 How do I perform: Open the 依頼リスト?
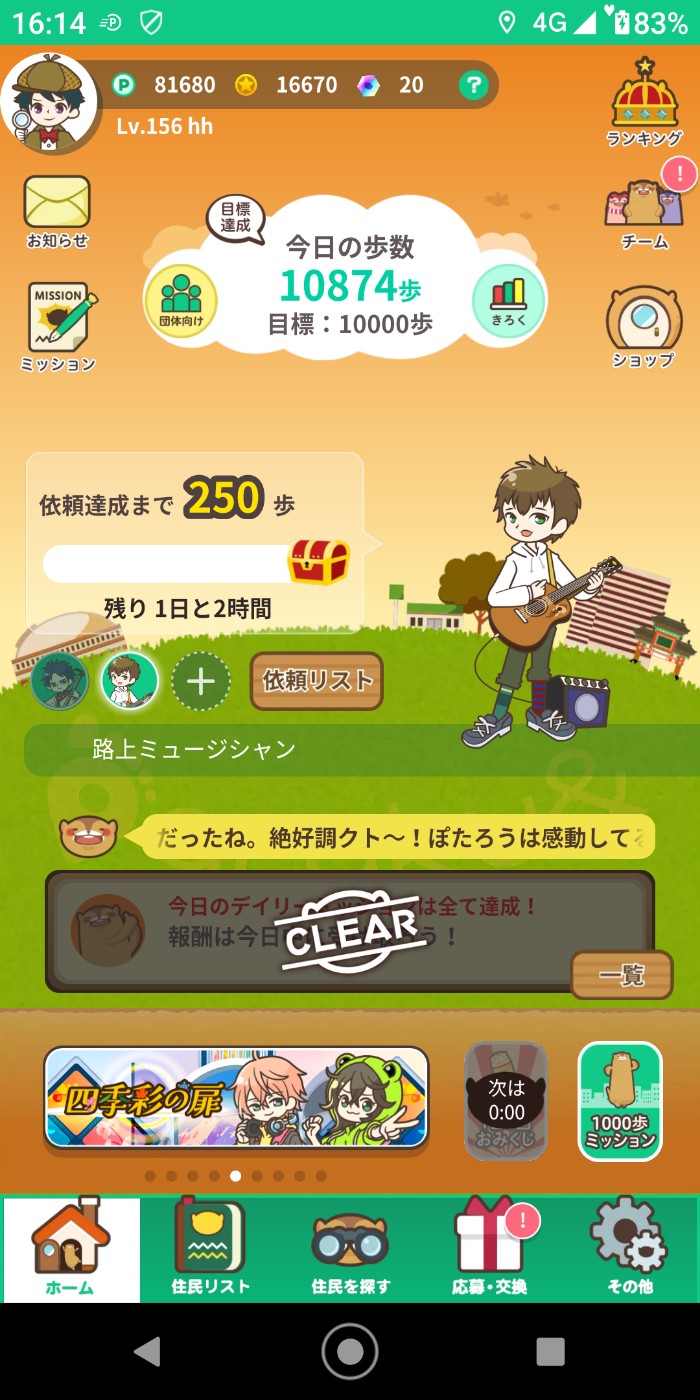point(316,681)
